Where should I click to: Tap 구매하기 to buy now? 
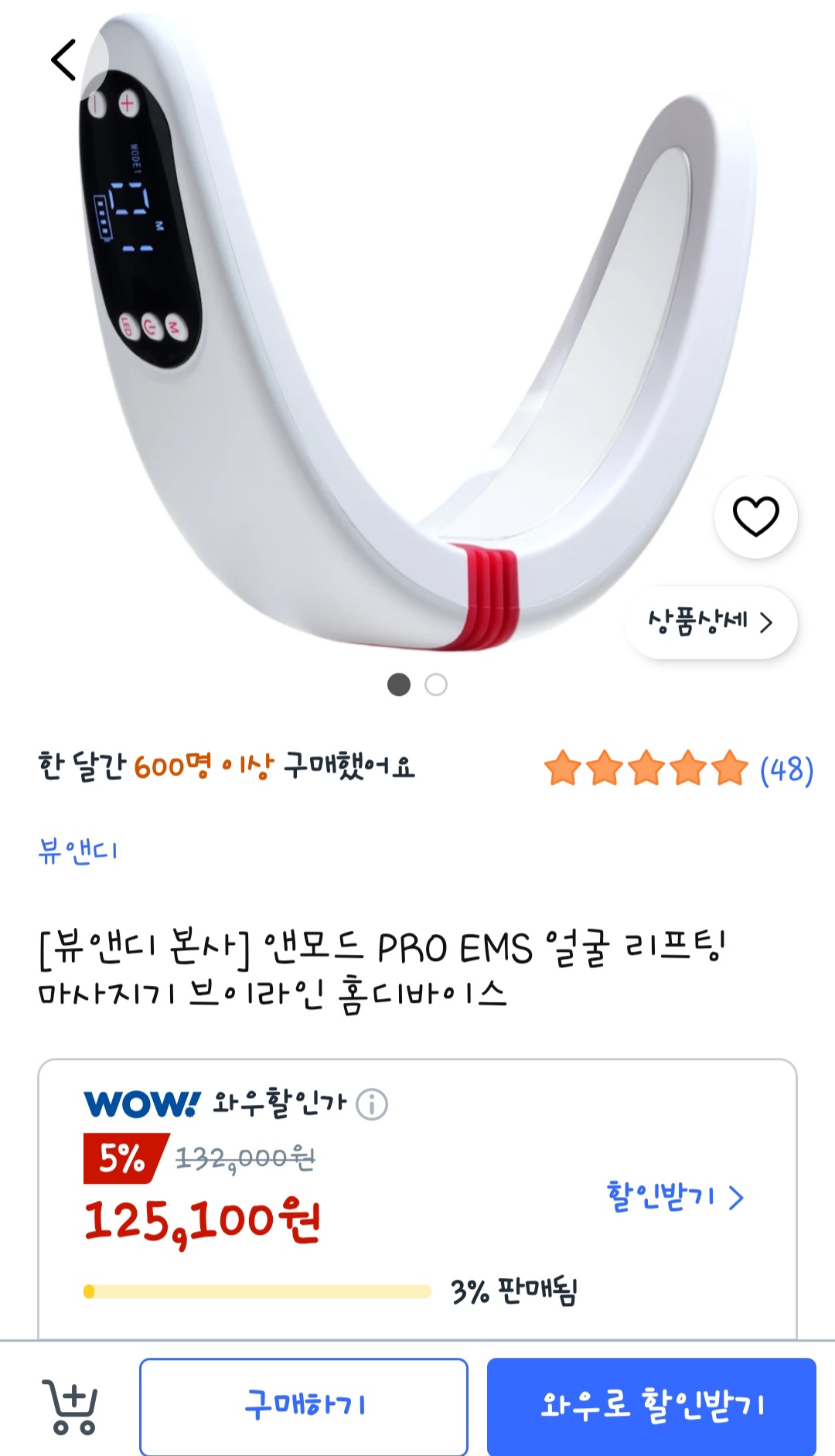click(304, 1405)
